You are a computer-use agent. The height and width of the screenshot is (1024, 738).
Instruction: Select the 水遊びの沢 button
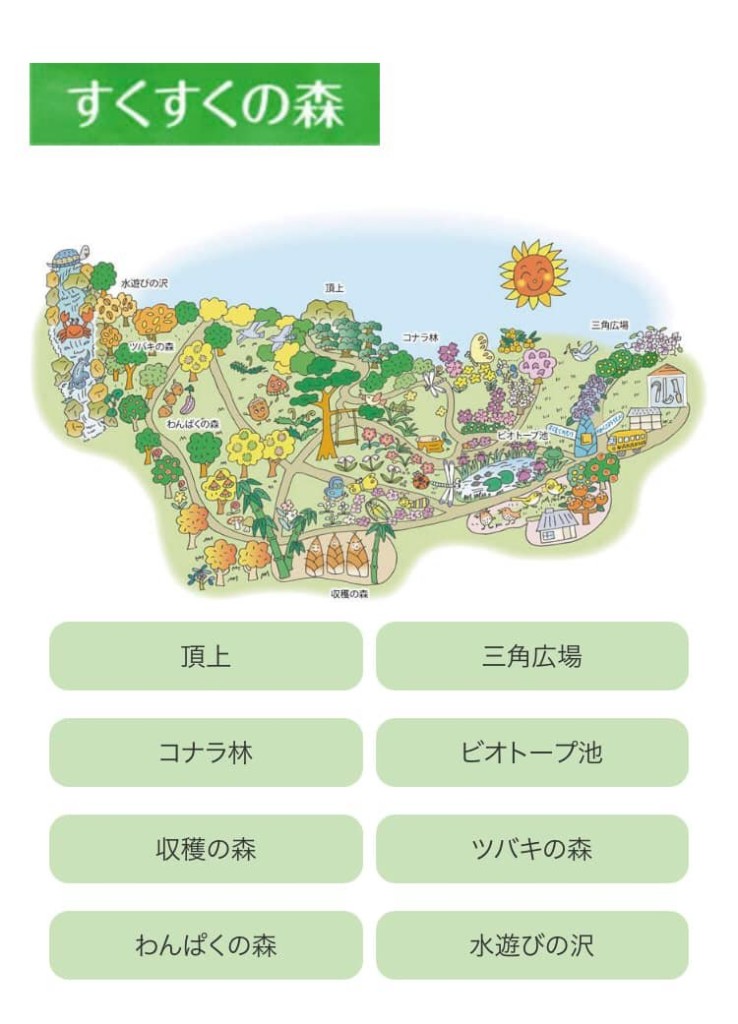[x=532, y=944]
